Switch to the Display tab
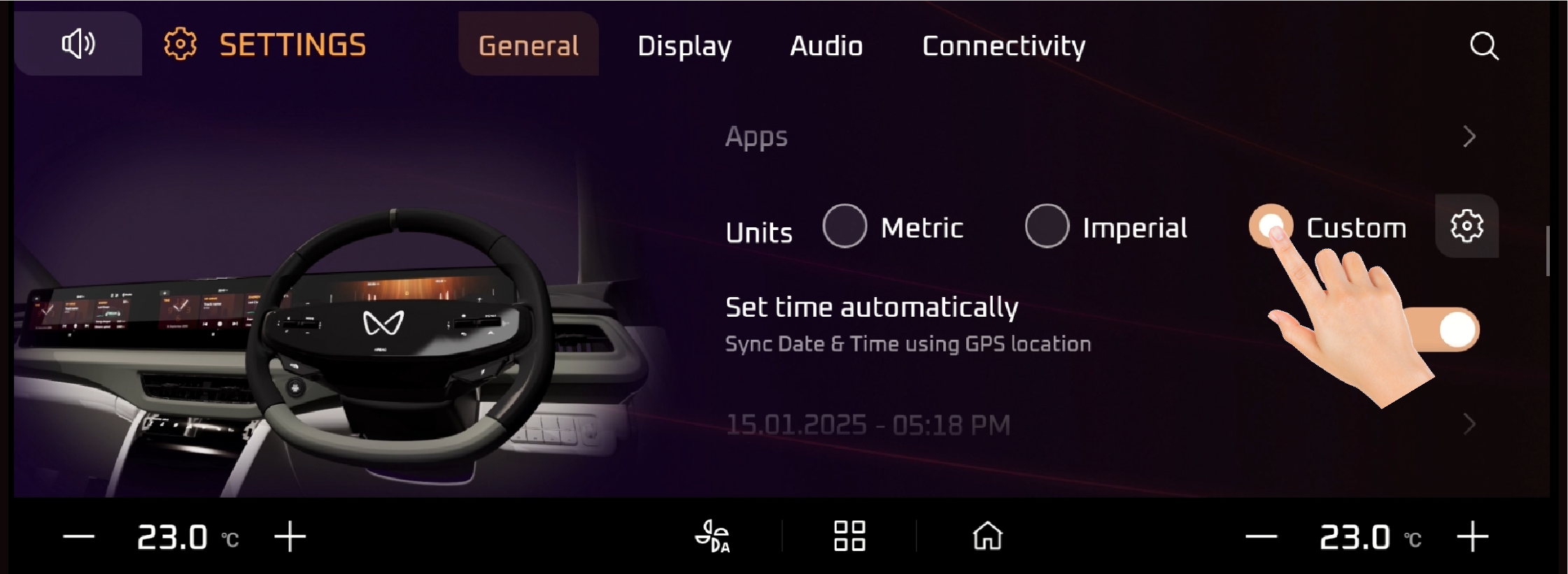Screen dimensions: 1568x574 coord(684,46)
